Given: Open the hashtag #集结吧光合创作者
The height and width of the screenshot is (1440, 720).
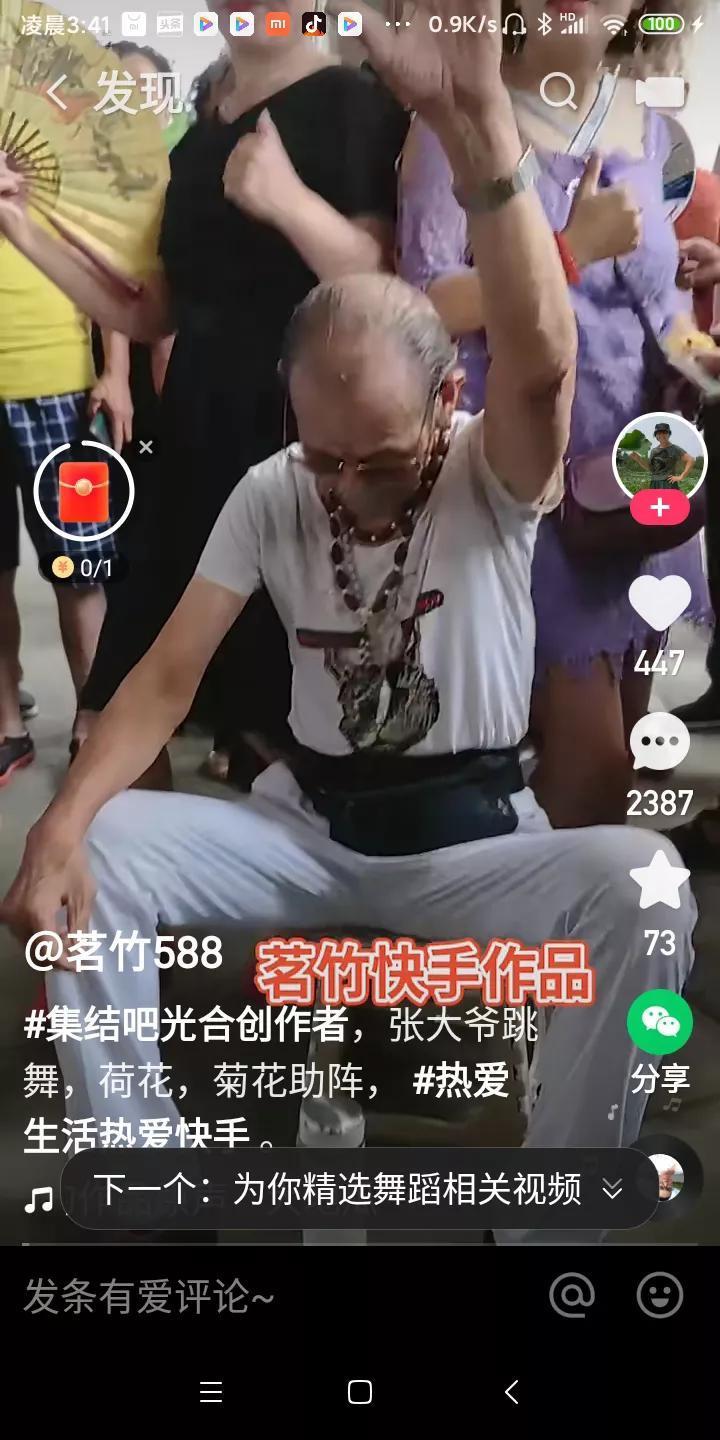Looking at the screenshot, I should pos(186,1025).
